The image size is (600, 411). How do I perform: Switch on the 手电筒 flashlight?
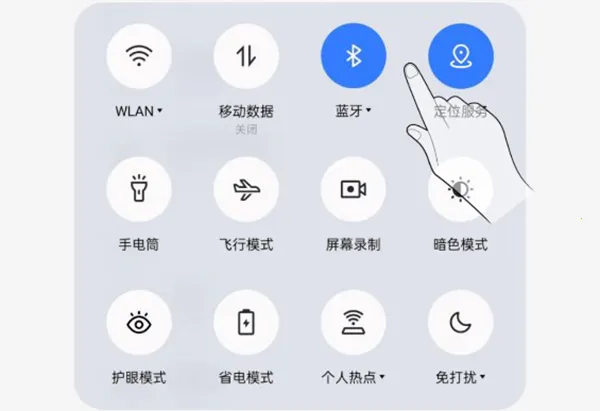(139, 189)
